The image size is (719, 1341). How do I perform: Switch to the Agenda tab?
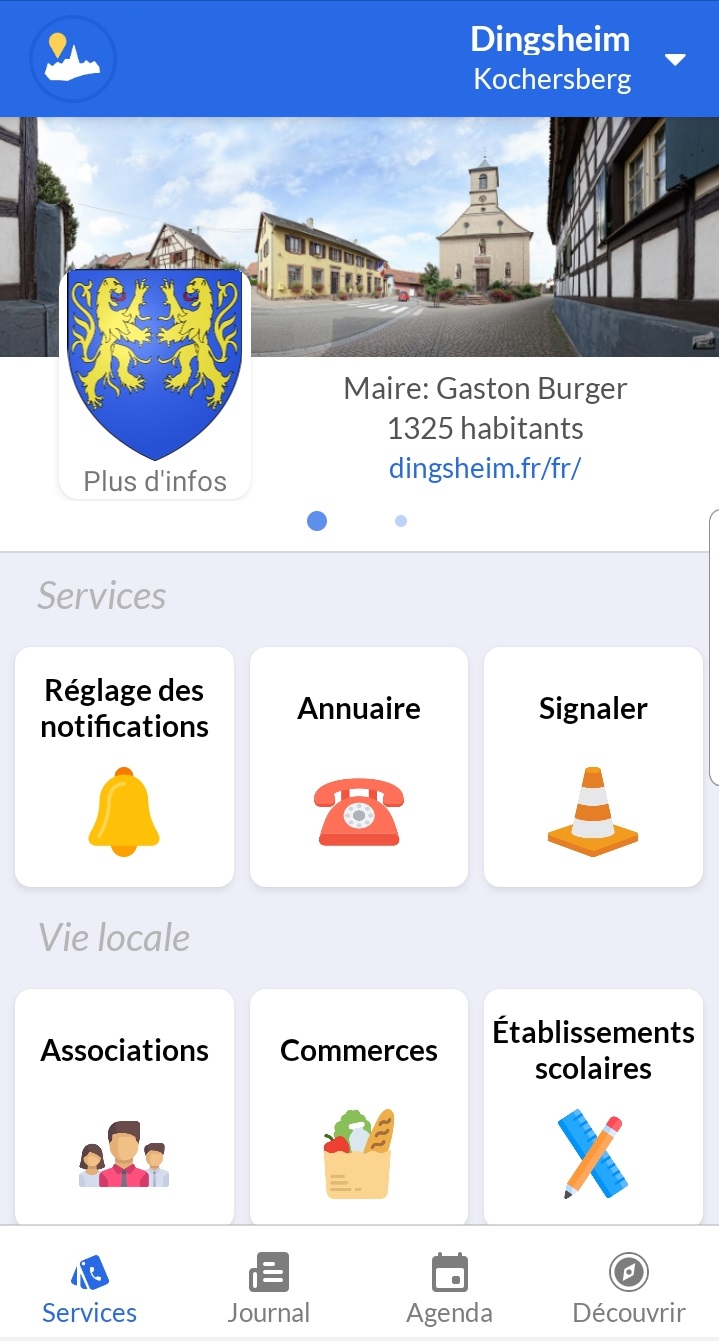pos(449,1287)
